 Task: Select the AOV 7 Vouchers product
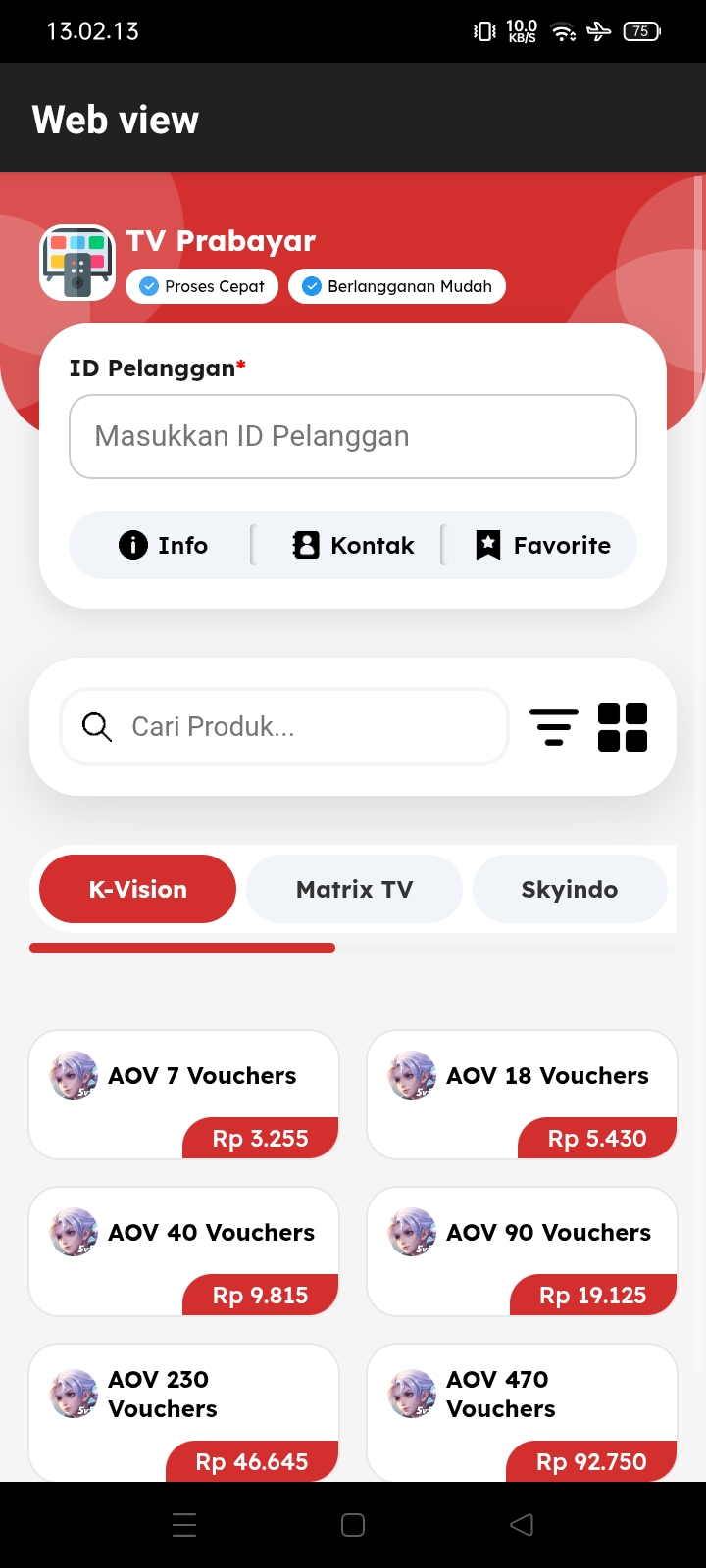(184, 1094)
